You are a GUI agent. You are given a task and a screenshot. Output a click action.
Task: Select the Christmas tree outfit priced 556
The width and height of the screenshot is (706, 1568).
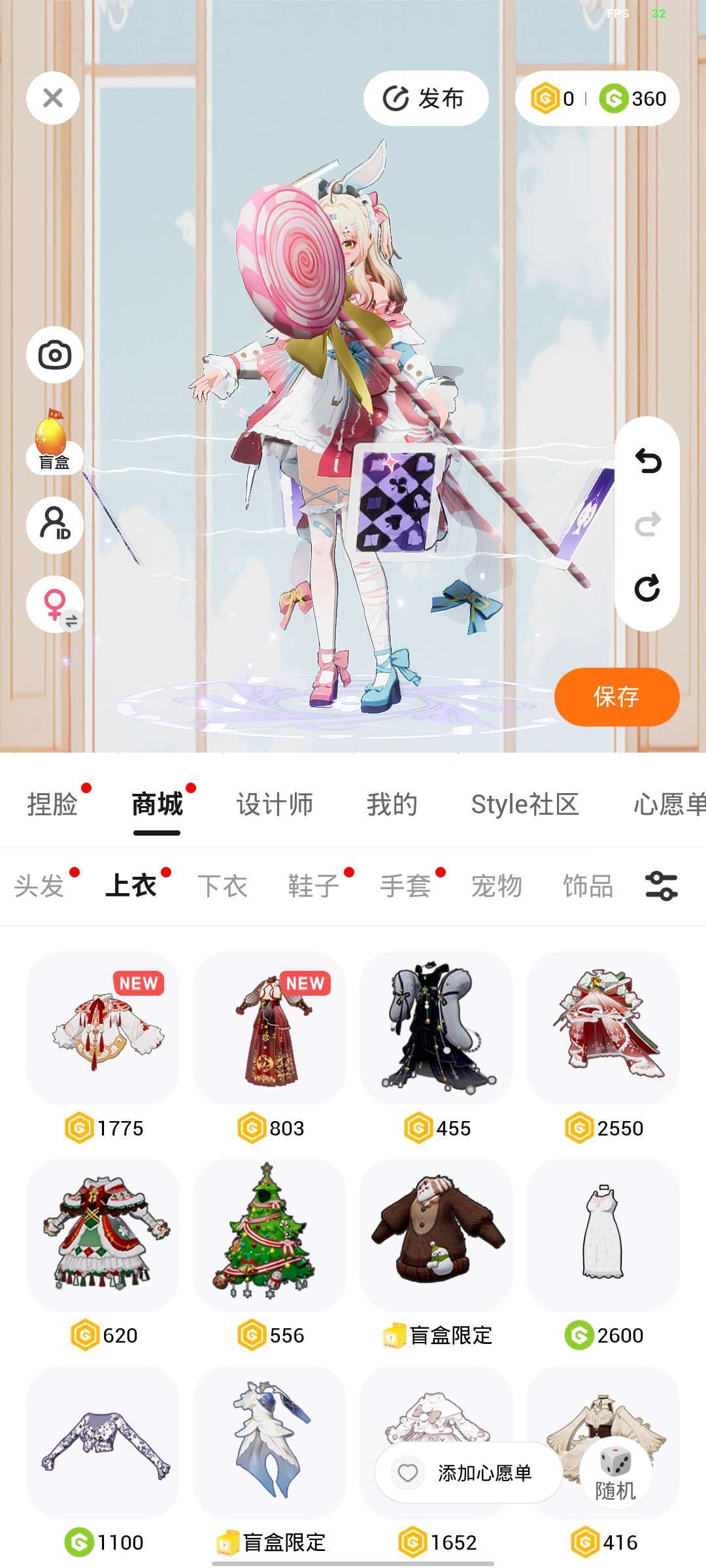[269, 1235]
